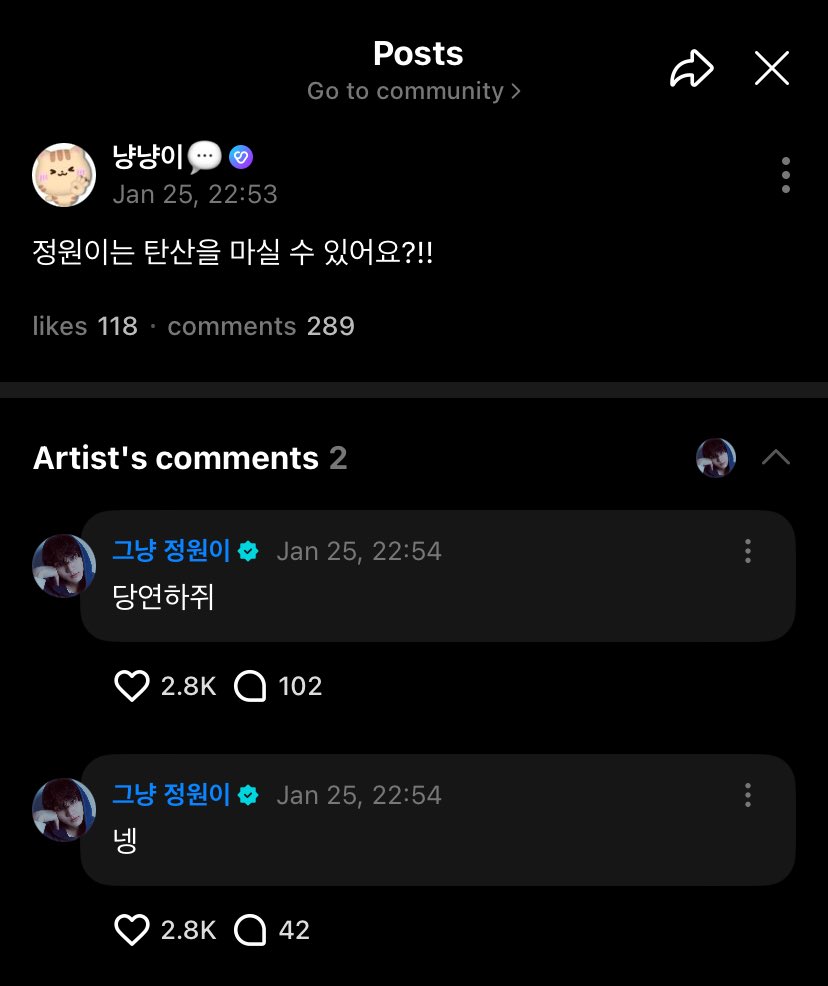Open the 102 replies on 당연하쥐
This screenshot has width=828, height=986.
(x=278, y=685)
